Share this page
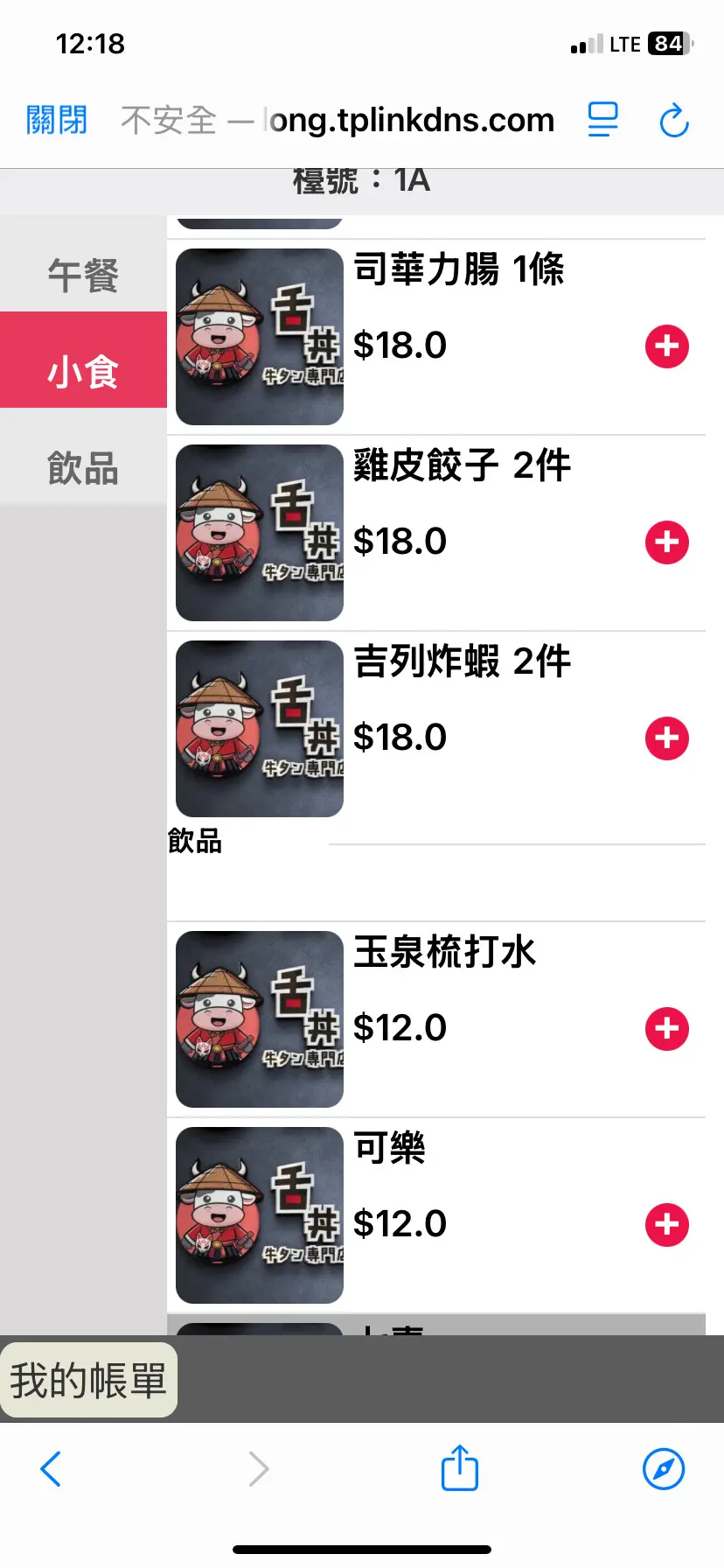This screenshot has height=1568, width=724. 460,1468
